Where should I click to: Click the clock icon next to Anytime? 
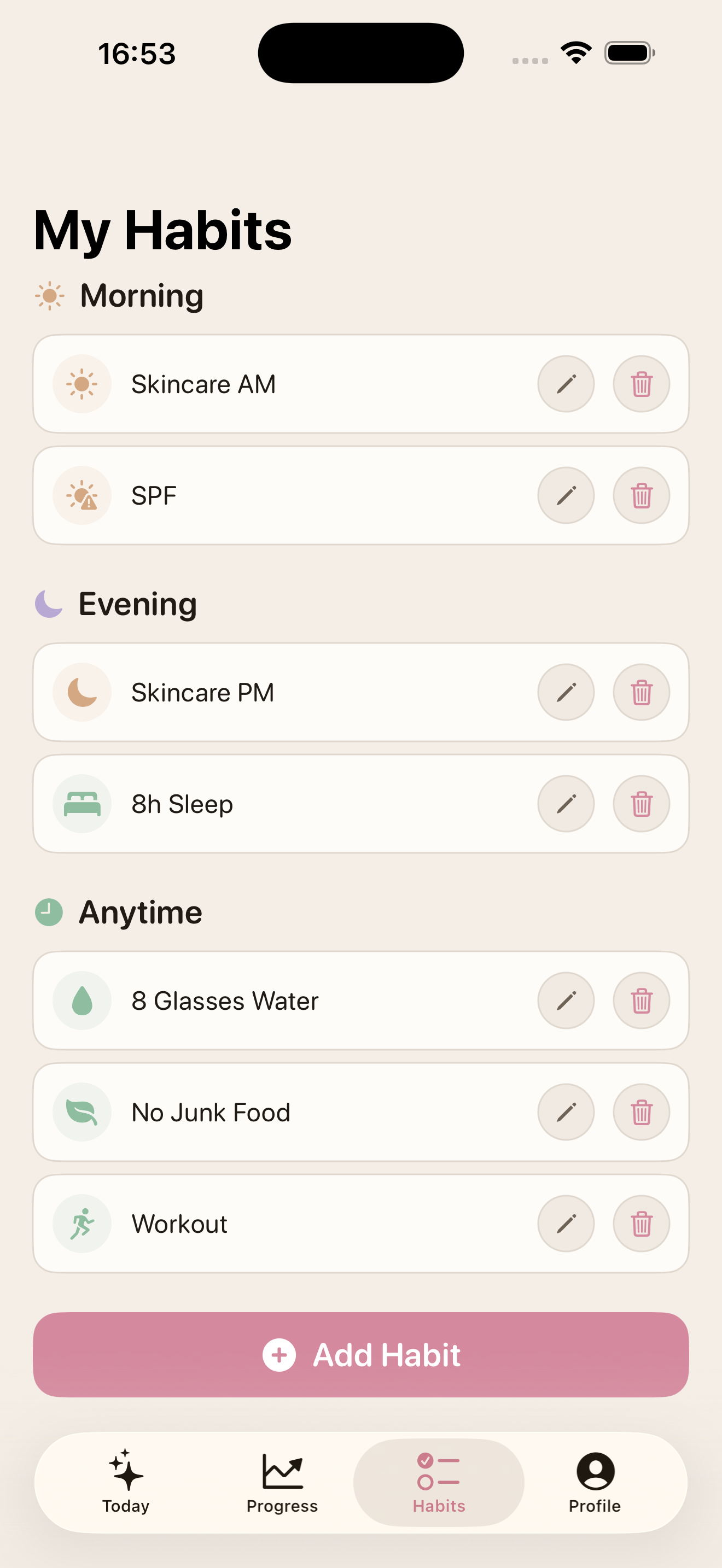[49, 912]
